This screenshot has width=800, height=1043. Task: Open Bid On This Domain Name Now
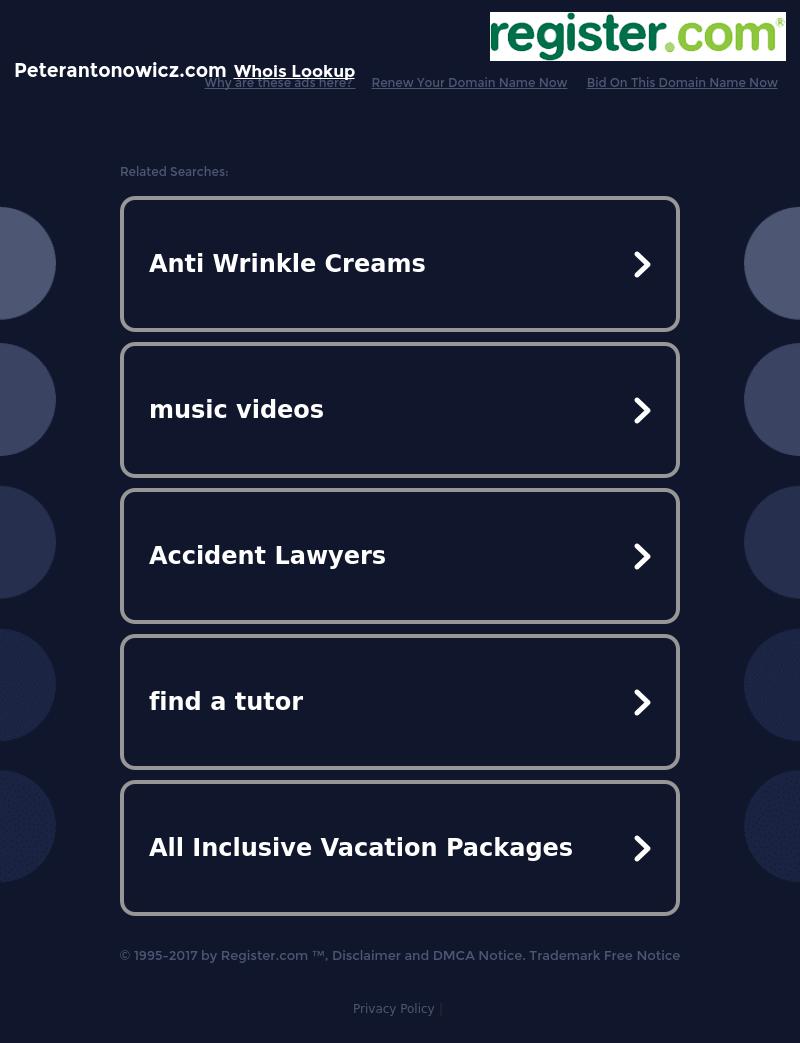pos(682,83)
